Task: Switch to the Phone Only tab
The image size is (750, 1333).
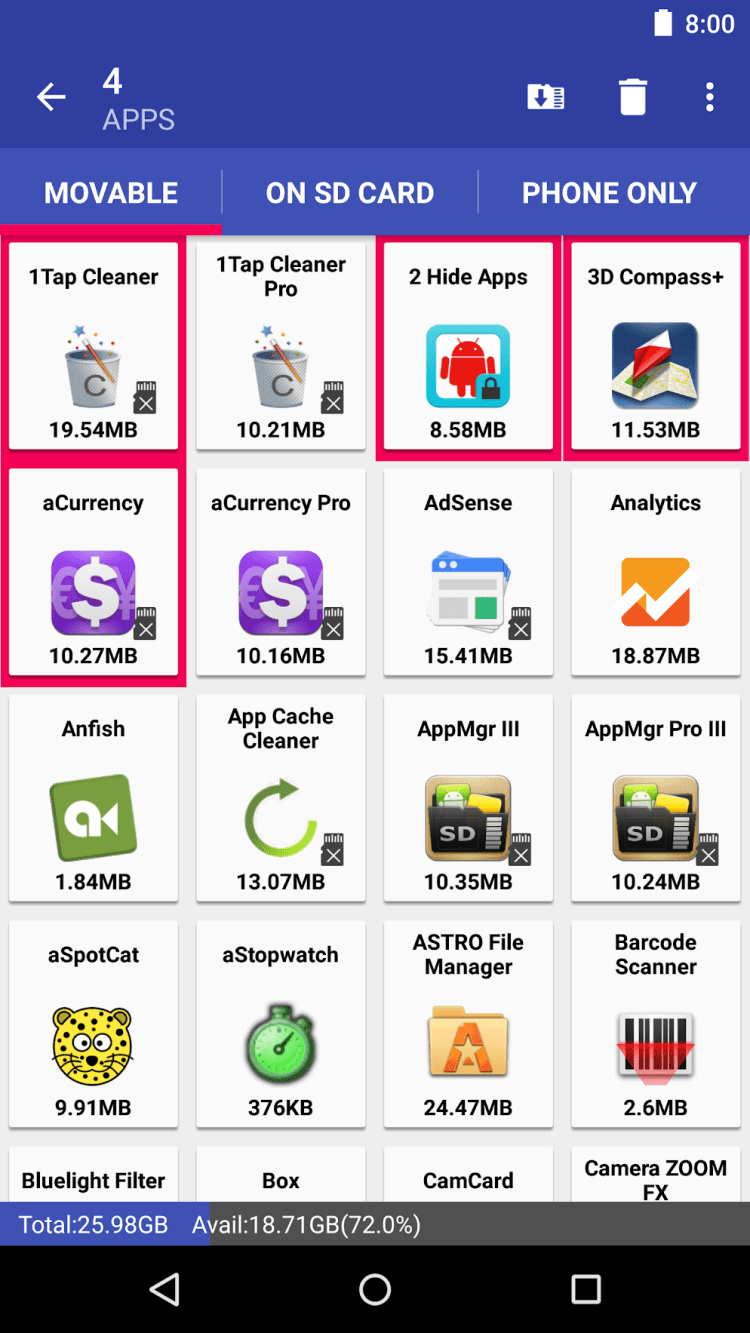Action: [x=609, y=193]
